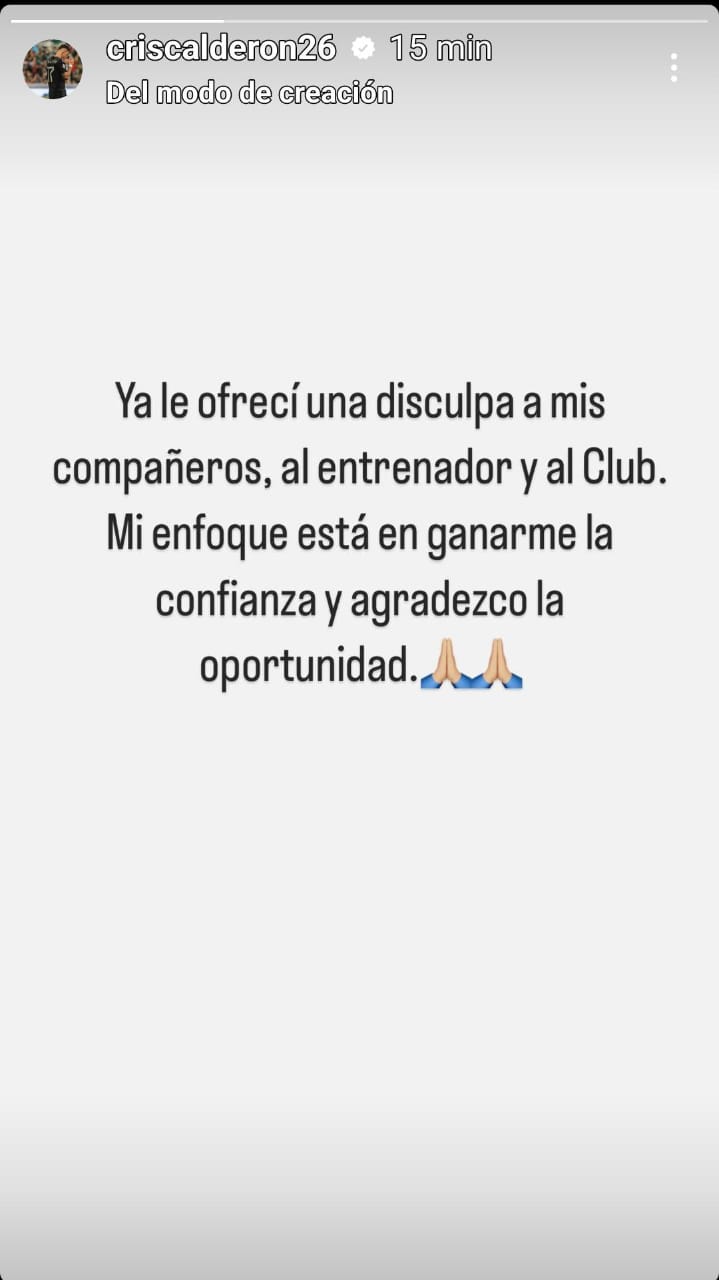
Task: Open criscalderon26's profile picture
Action: [x=53, y=70]
